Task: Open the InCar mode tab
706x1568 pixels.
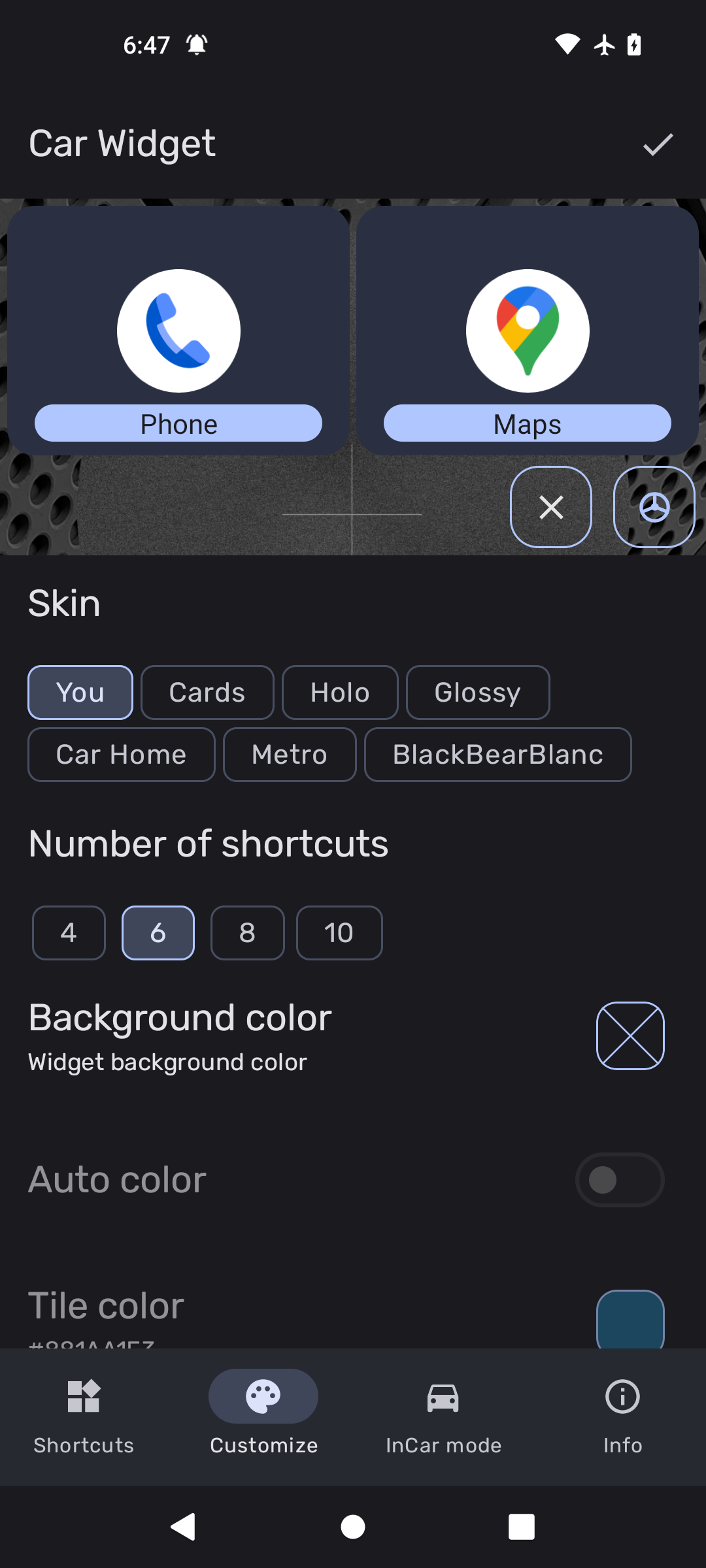Action: pyautogui.click(x=443, y=1416)
